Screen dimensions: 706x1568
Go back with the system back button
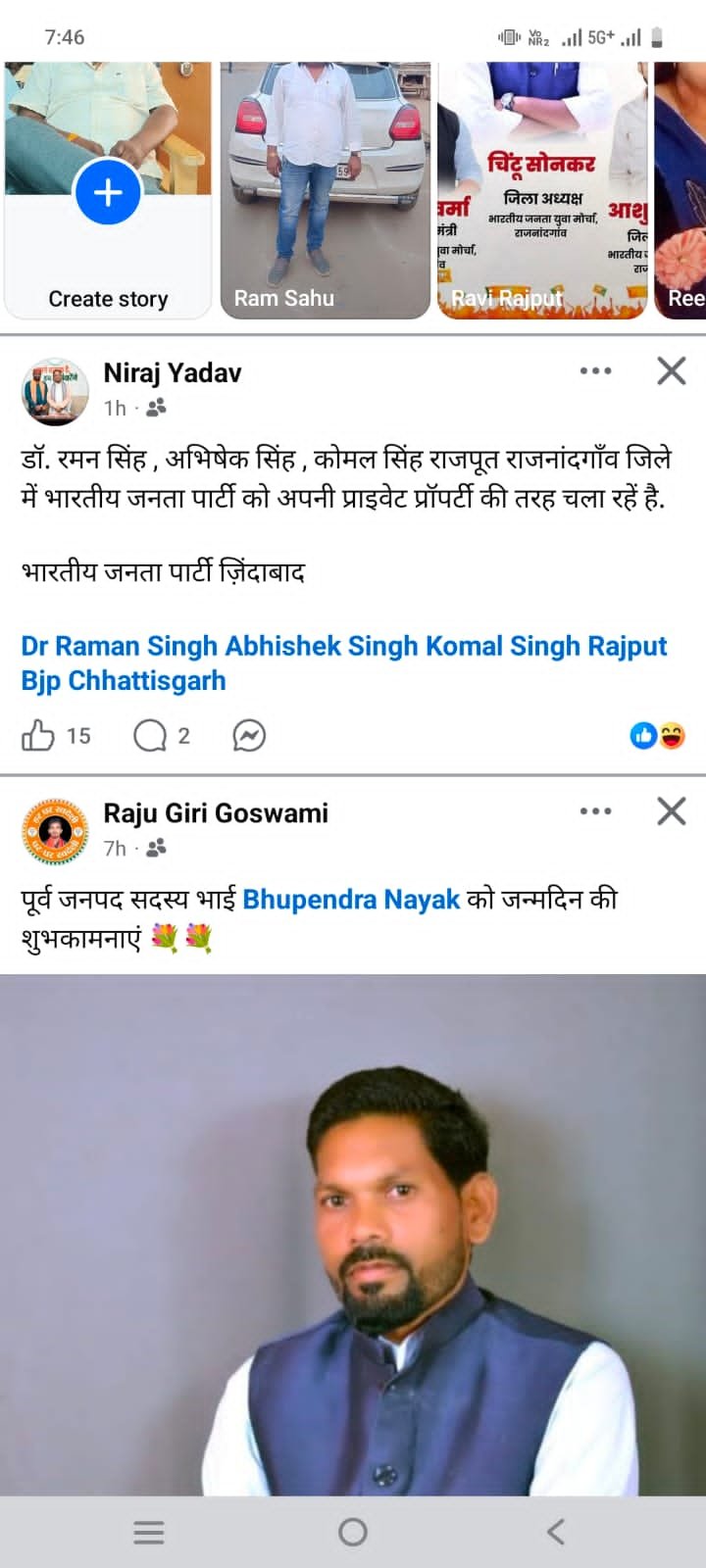[x=556, y=1532]
